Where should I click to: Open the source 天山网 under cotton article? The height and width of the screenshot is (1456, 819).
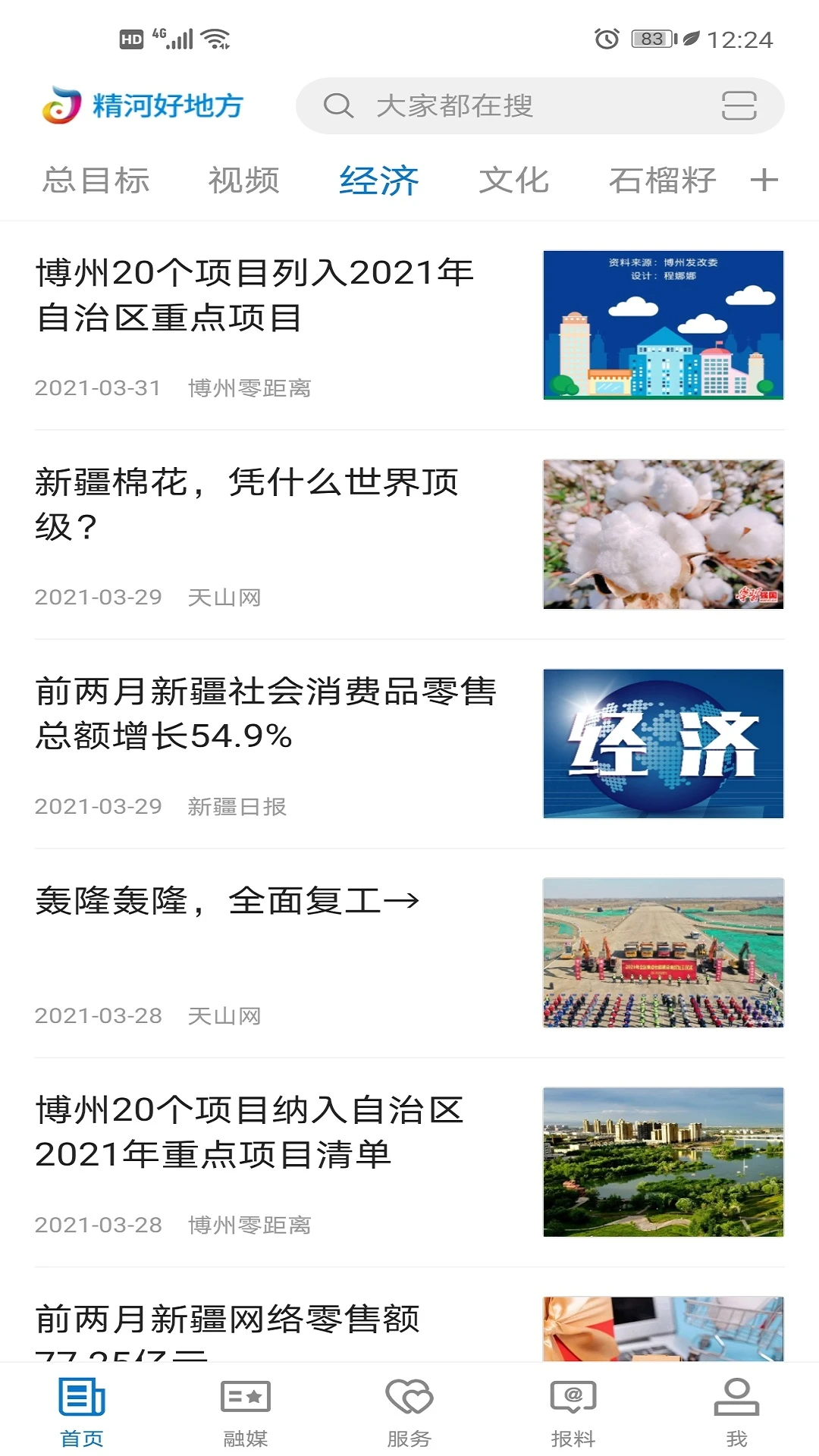point(225,598)
